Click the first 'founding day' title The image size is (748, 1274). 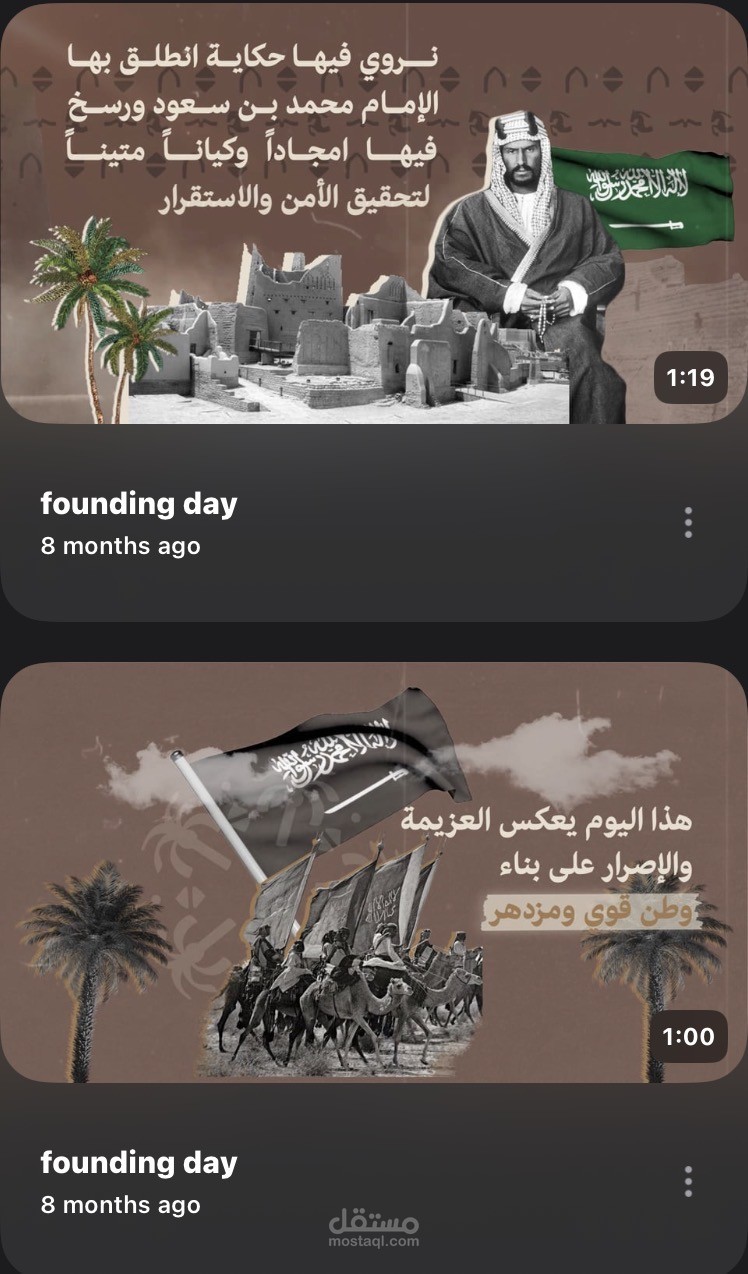click(137, 504)
